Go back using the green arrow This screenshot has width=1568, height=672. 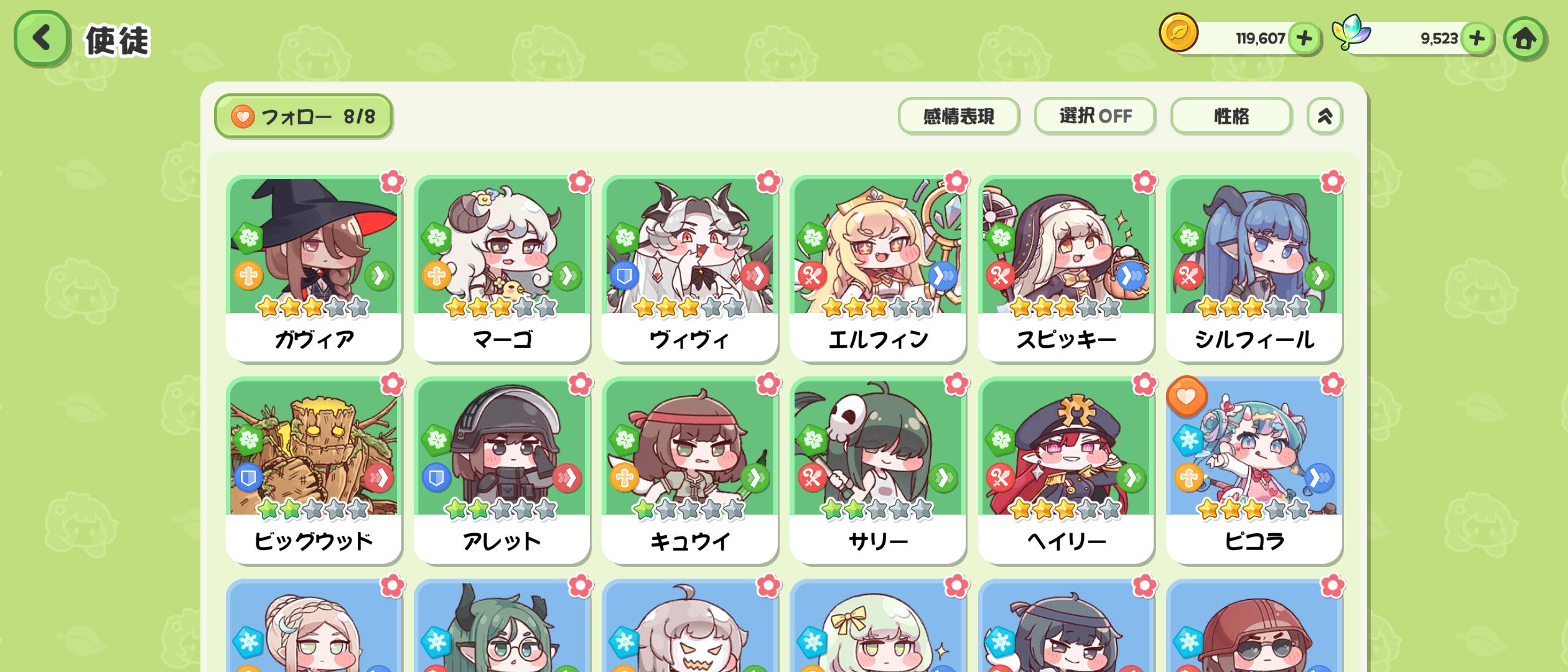(41, 39)
